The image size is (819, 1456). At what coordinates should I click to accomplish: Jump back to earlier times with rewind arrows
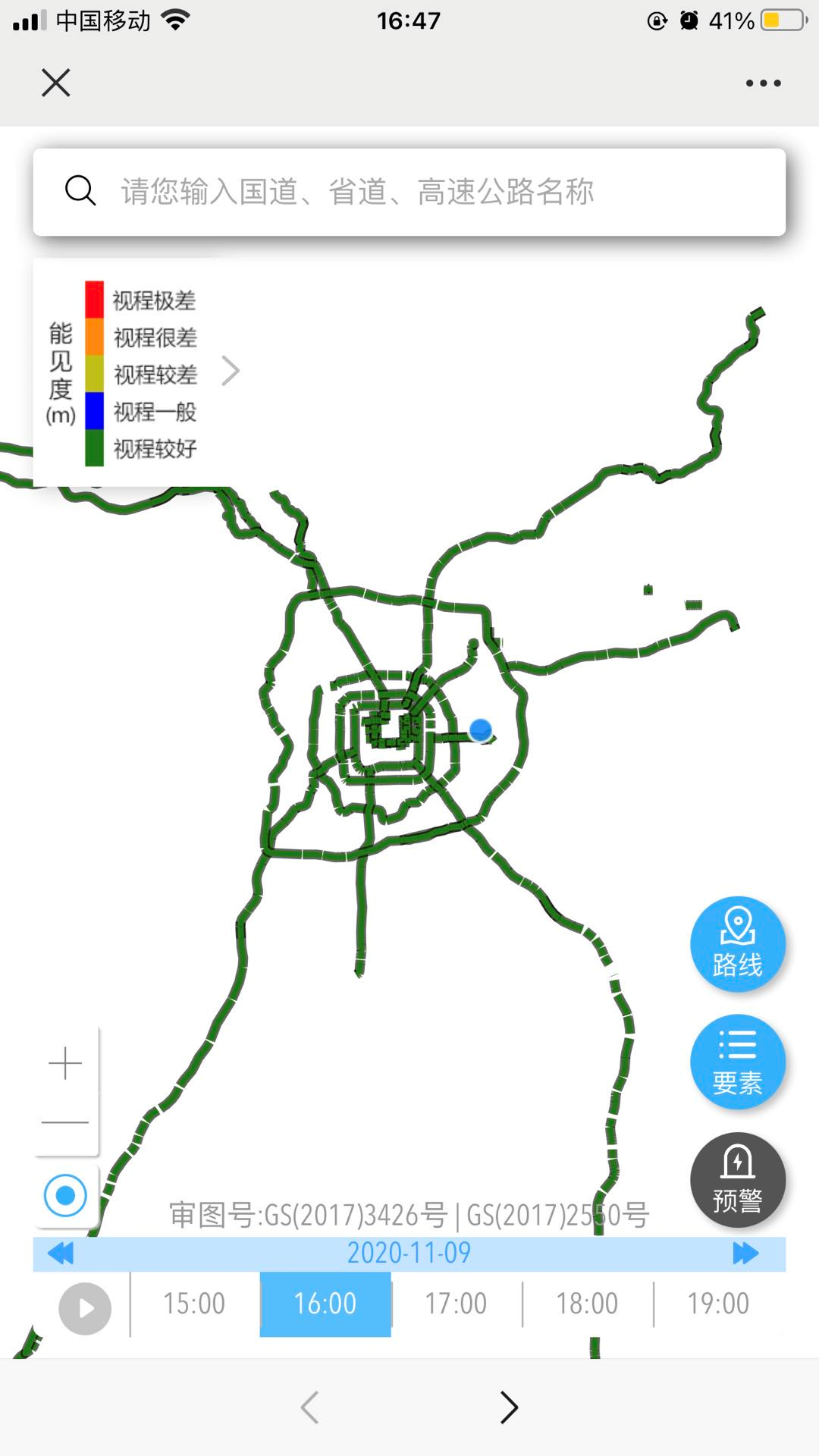point(61,1254)
